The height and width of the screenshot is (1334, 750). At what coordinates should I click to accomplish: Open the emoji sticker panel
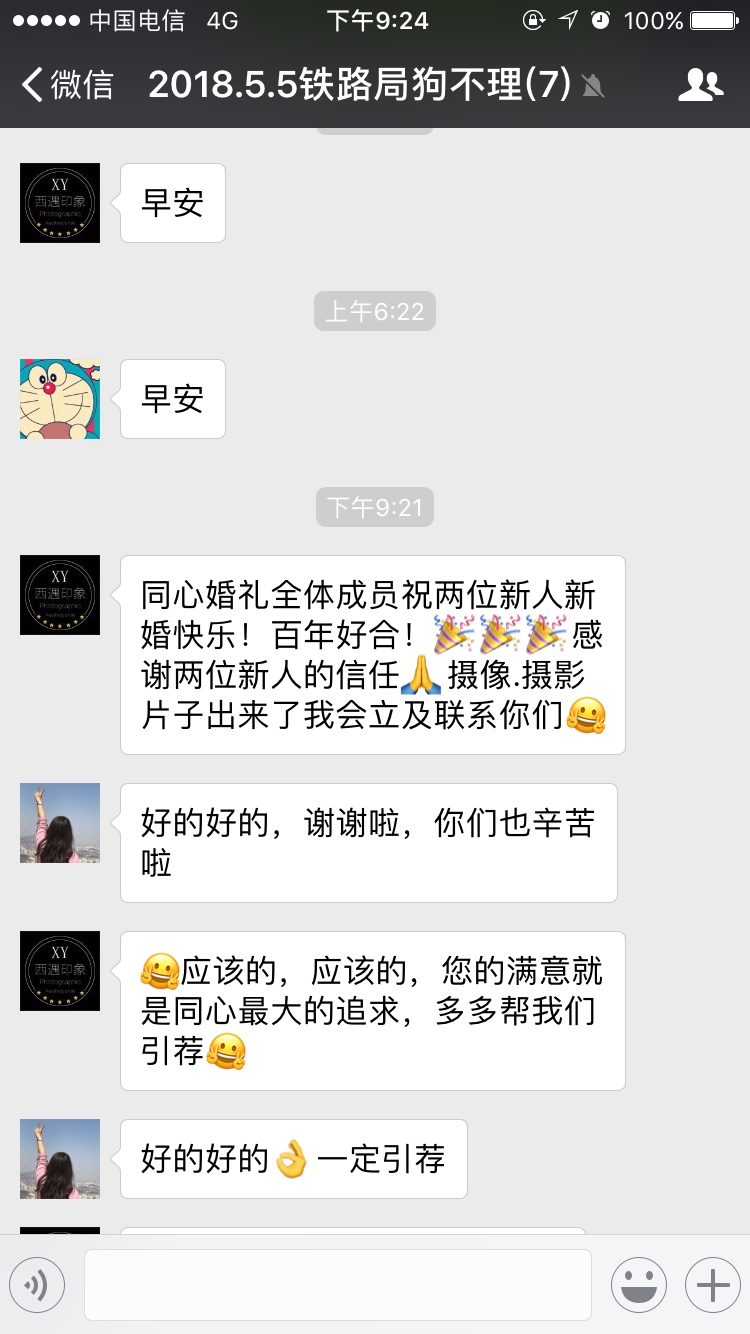pyautogui.click(x=639, y=1284)
